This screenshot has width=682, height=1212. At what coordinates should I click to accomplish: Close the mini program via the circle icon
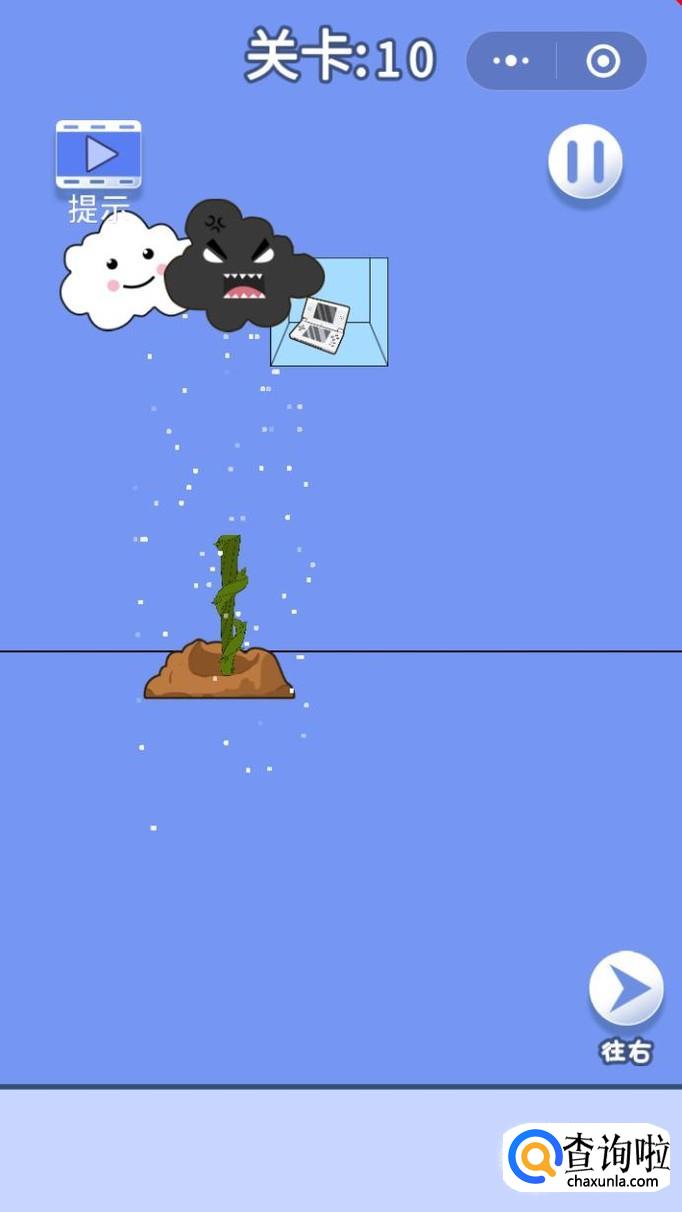[603, 61]
